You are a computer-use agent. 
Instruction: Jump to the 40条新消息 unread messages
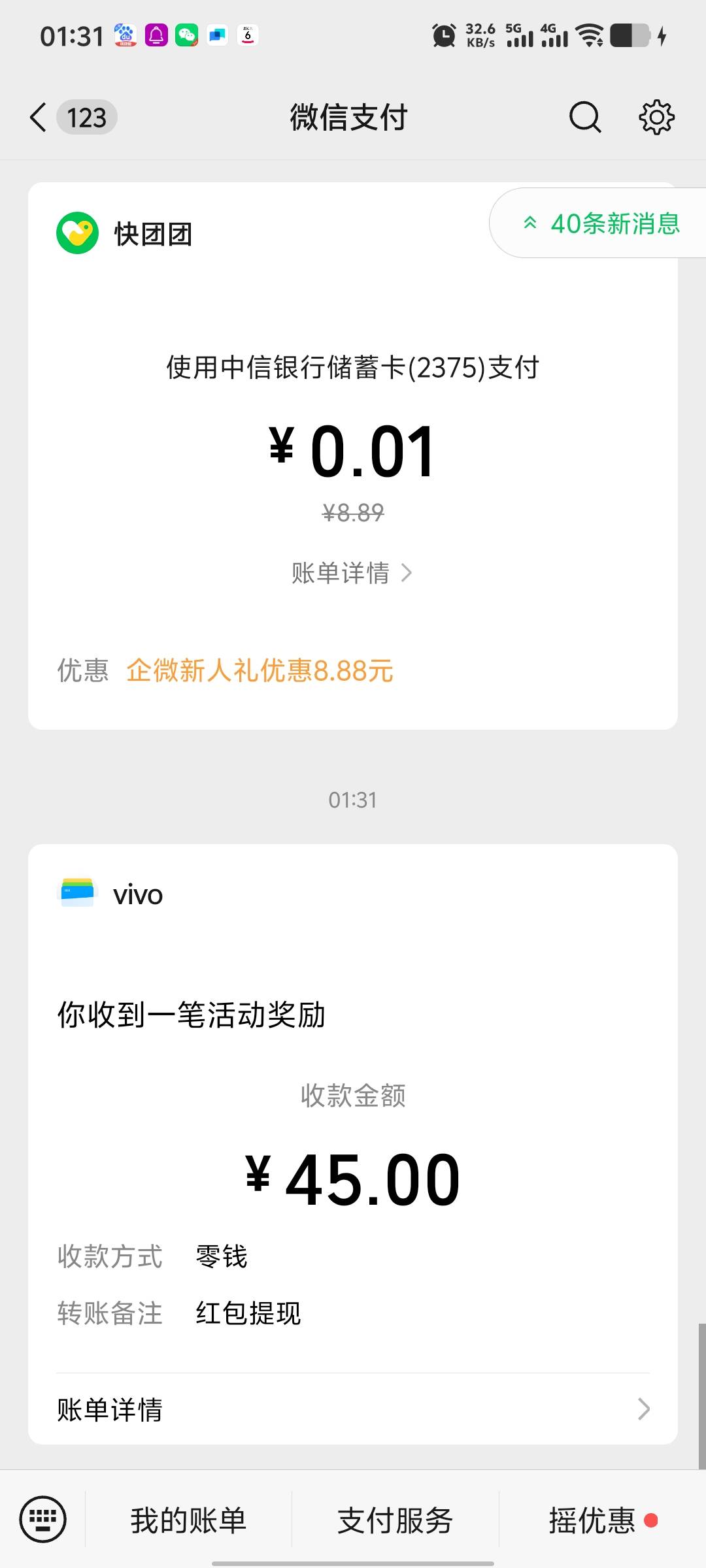[x=601, y=223]
